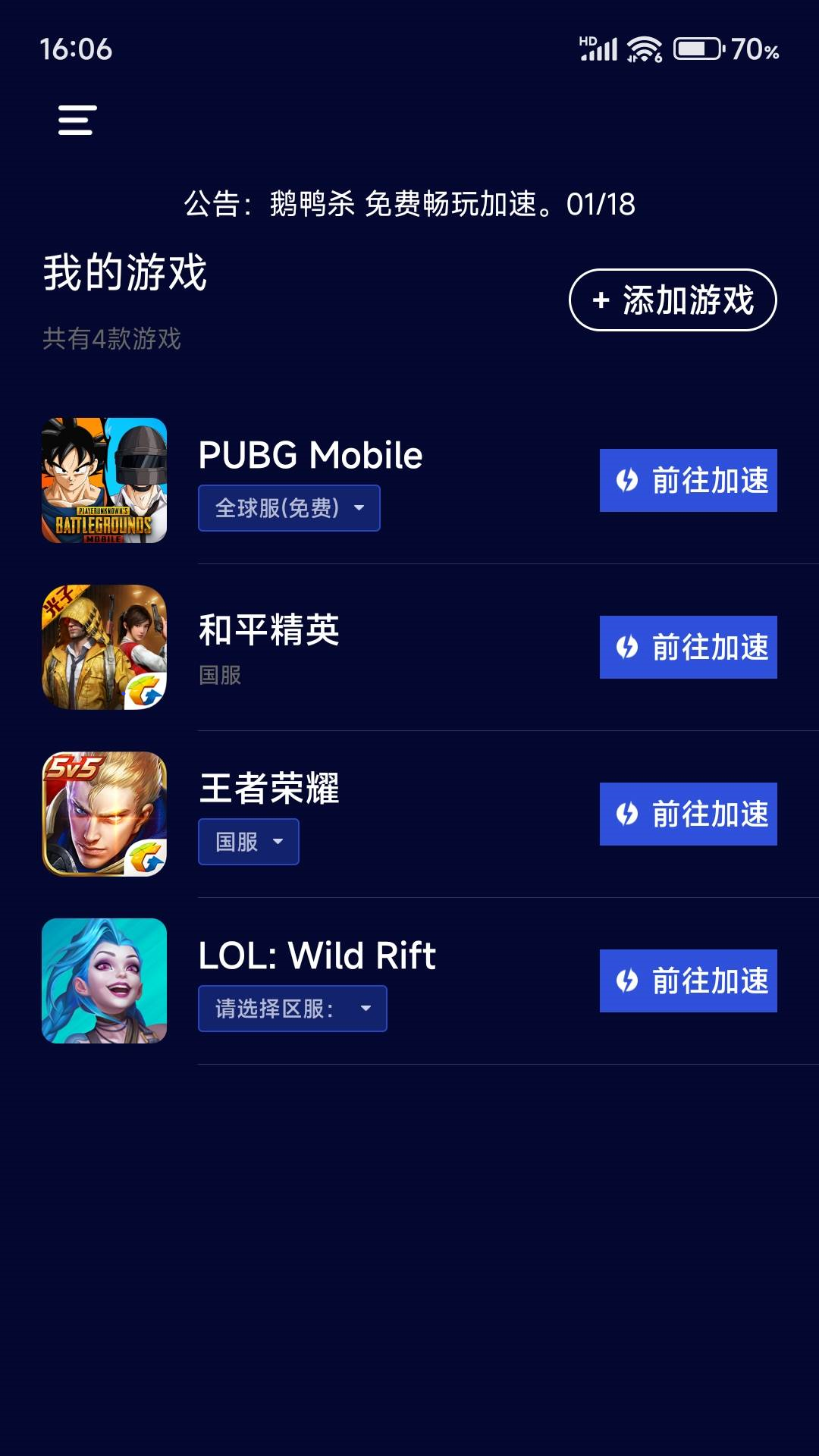
Task: Start acceleration for PUBG Mobile
Action: 688,480
